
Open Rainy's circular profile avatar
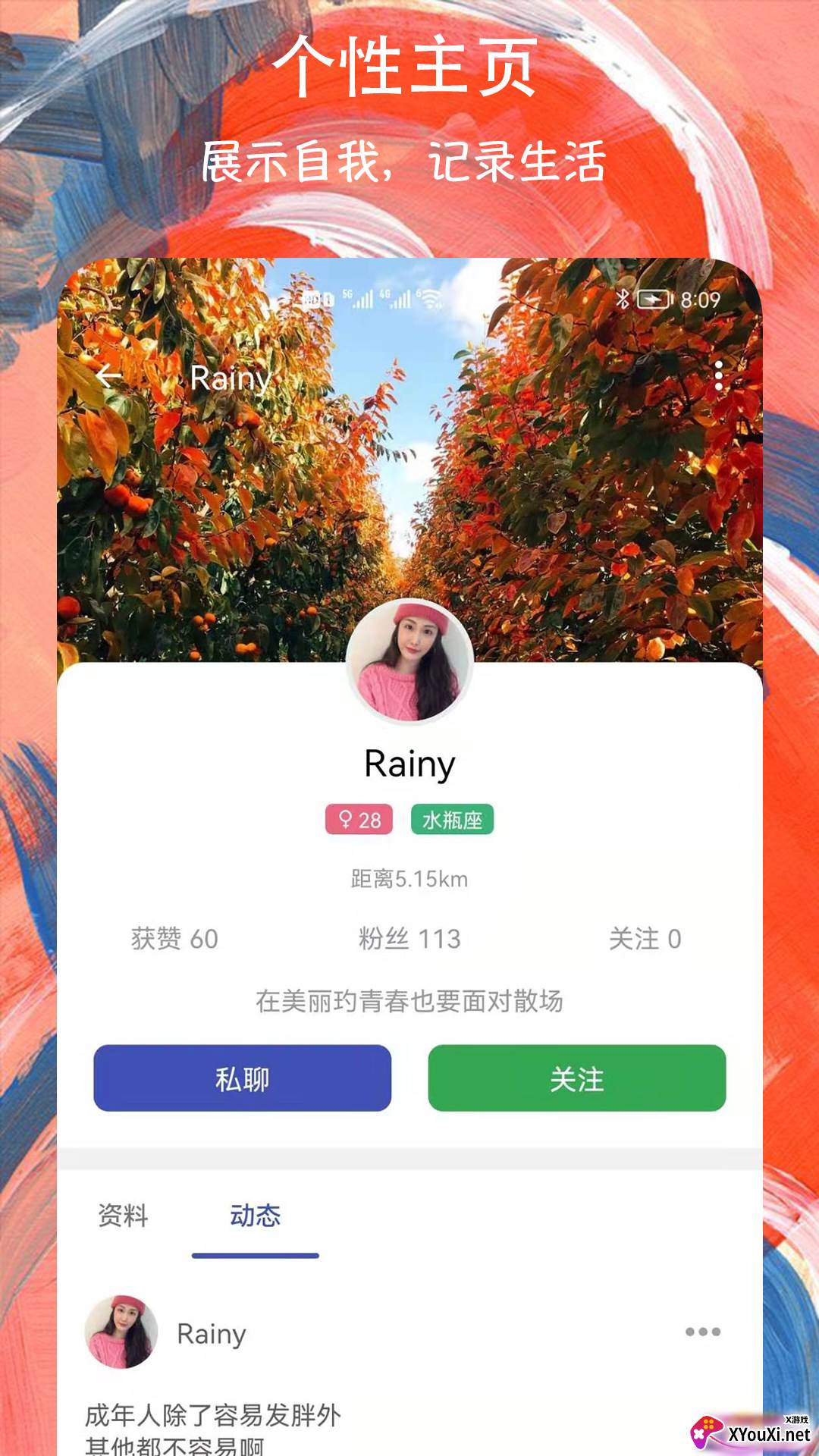pos(409,659)
